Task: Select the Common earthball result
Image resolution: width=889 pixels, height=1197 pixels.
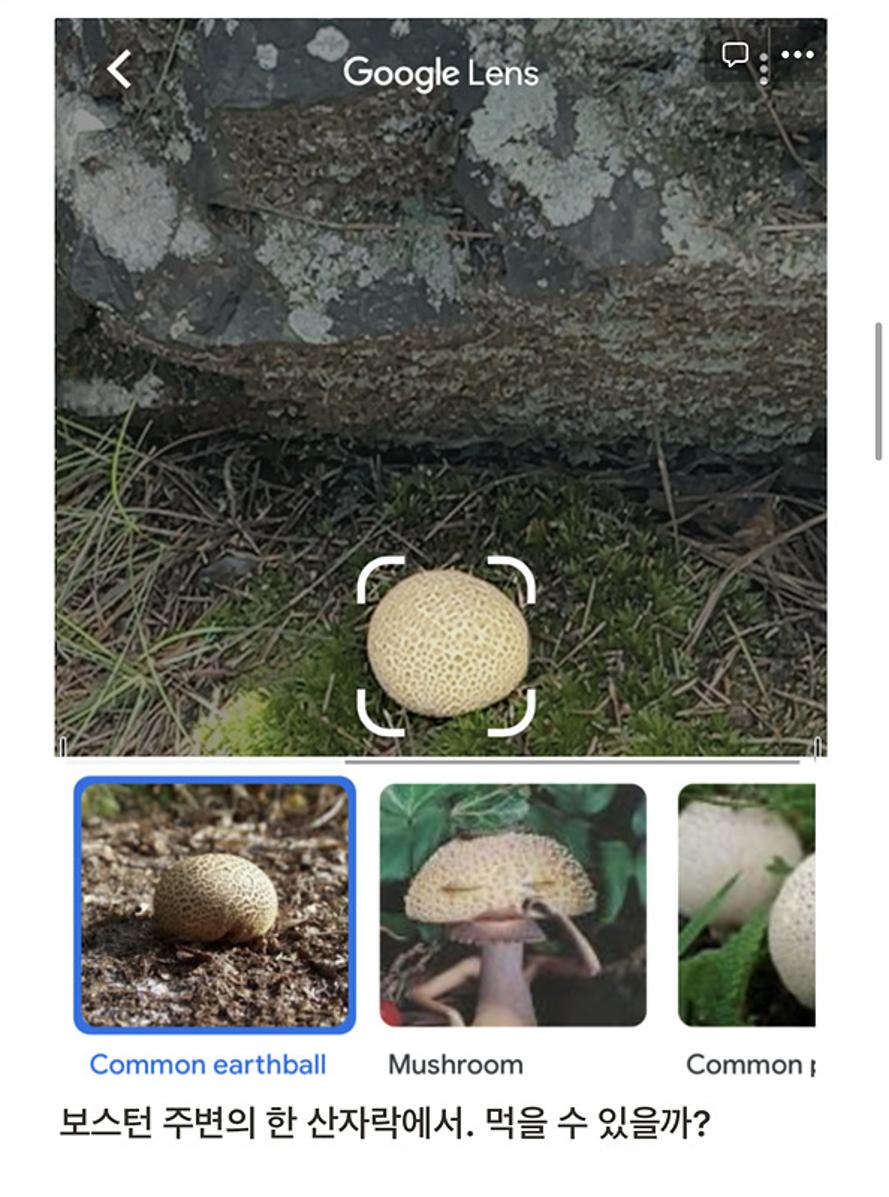Action: (214, 906)
